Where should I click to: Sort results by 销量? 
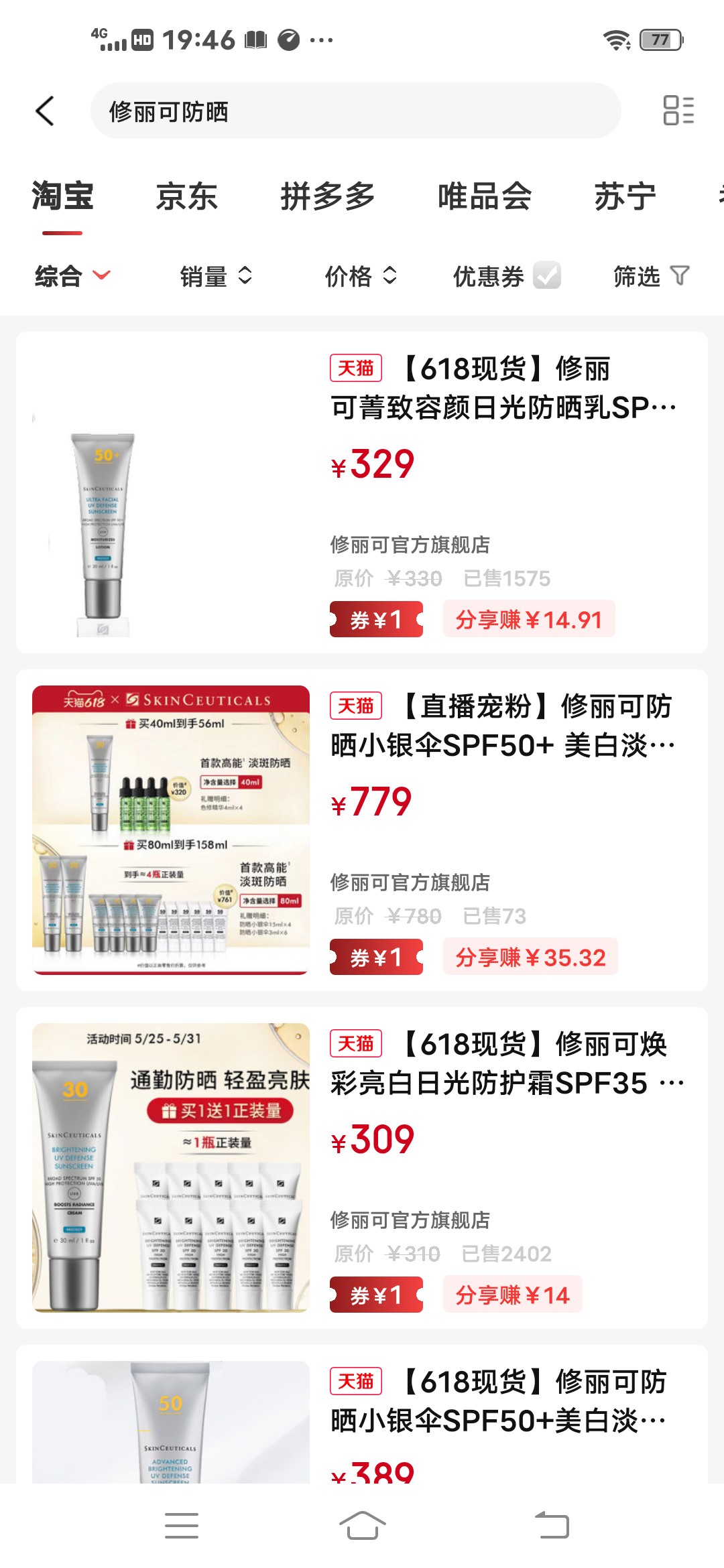216,276
